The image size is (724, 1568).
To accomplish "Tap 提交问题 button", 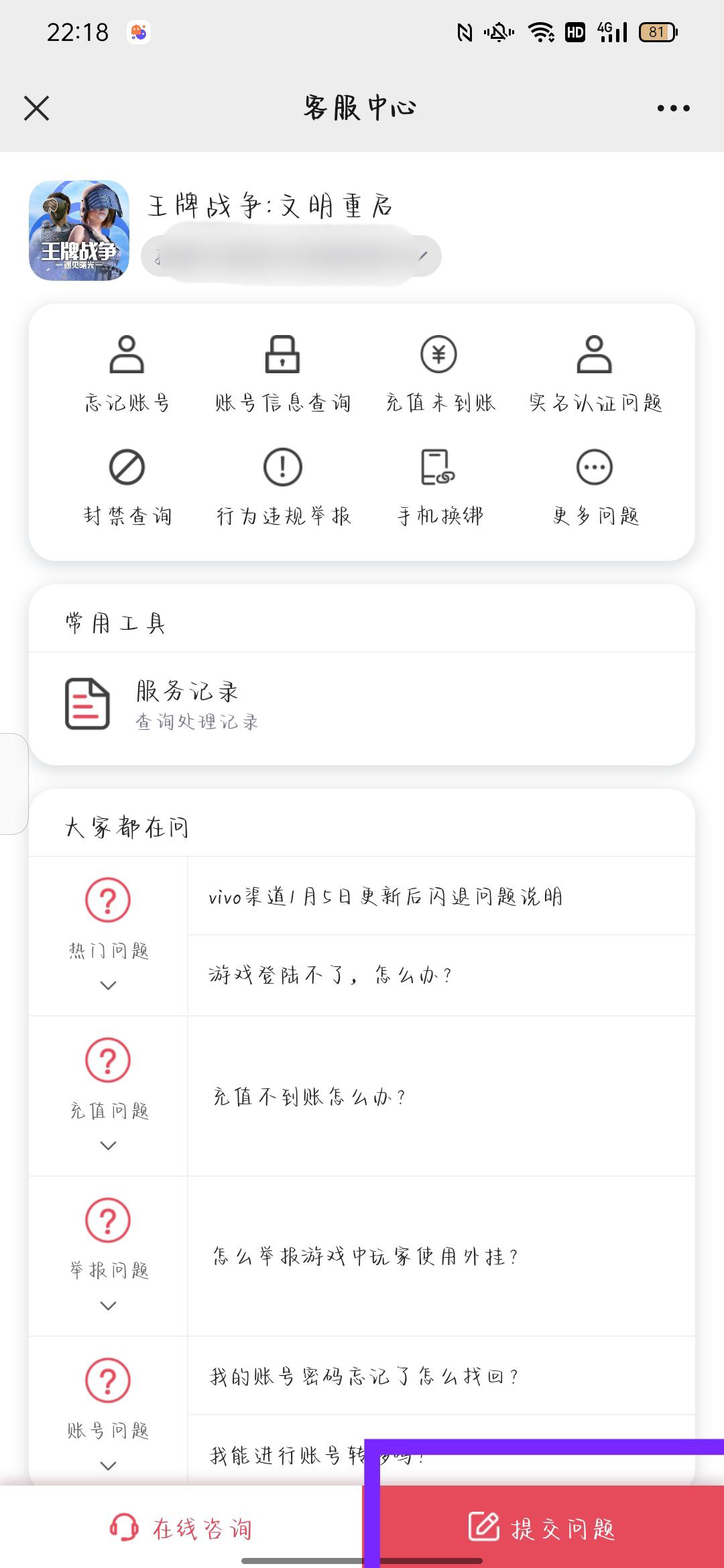I will tap(543, 1528).
